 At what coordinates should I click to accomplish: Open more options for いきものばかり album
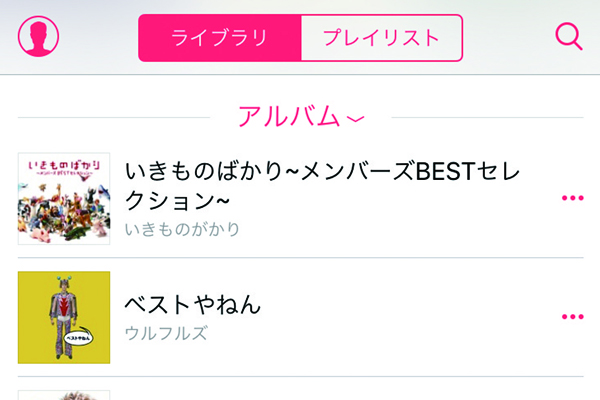pyautogui.click(x=572, y=198)
